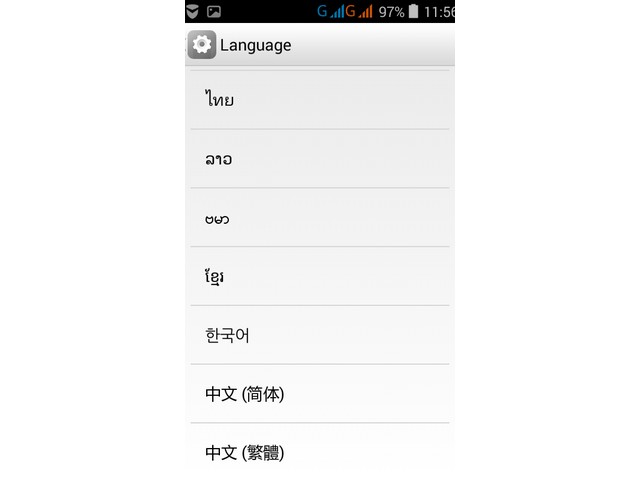Select 한국어 (Korean) language
The width and height of the screenshot is (640, 480).
point(318,336)
